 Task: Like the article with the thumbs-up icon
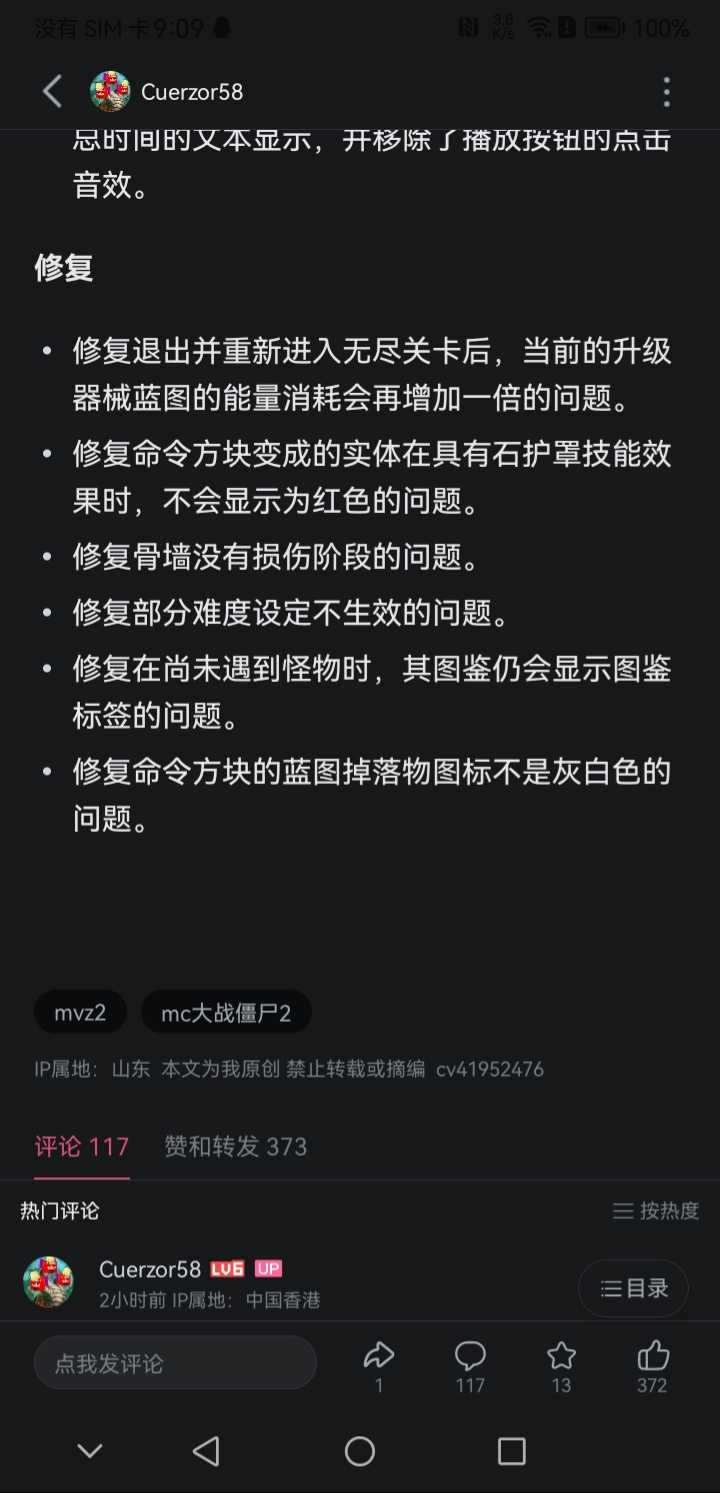coord(652,1366)
